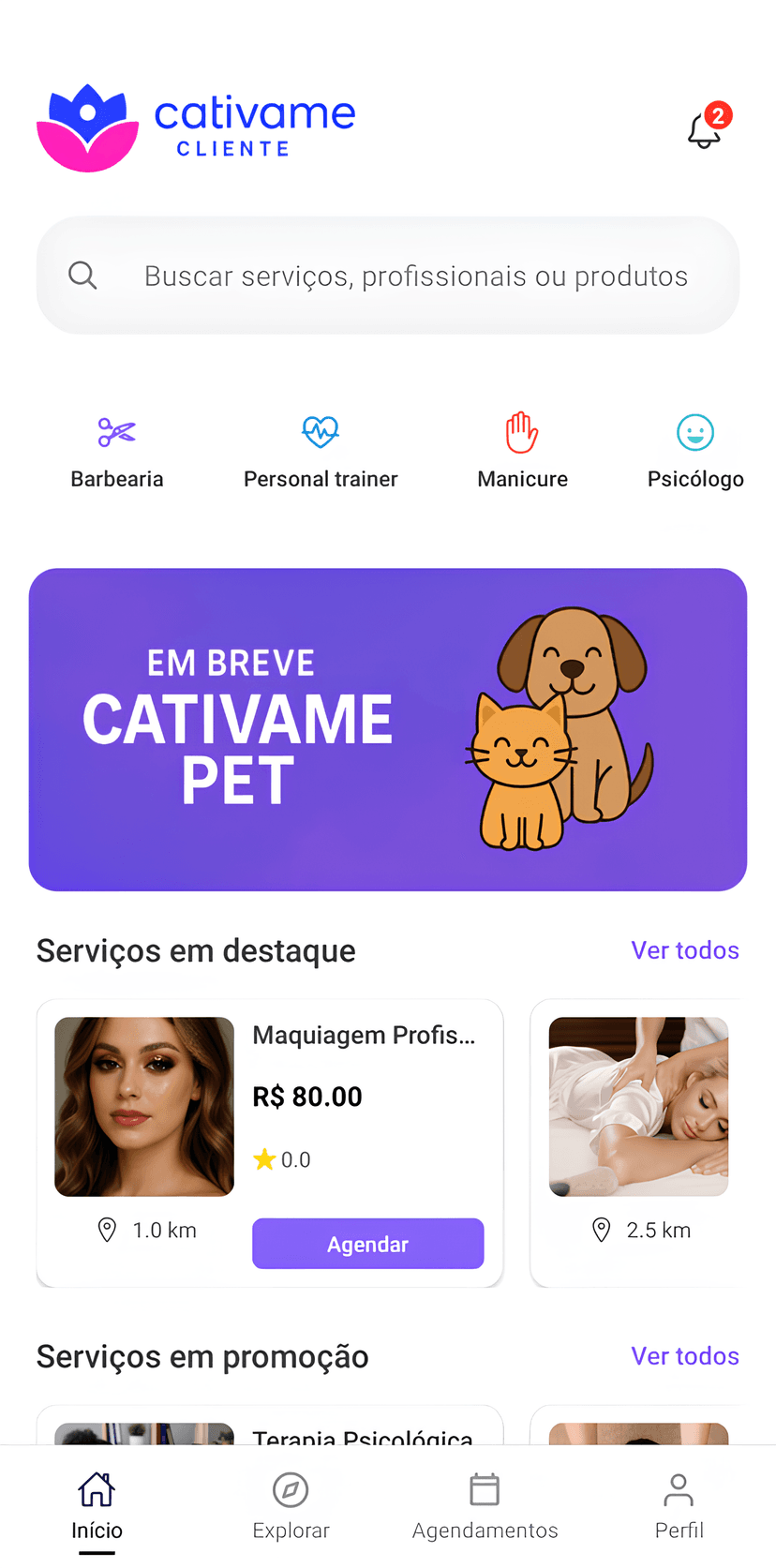Open notifications via the bell icon

tap(704, 131)
